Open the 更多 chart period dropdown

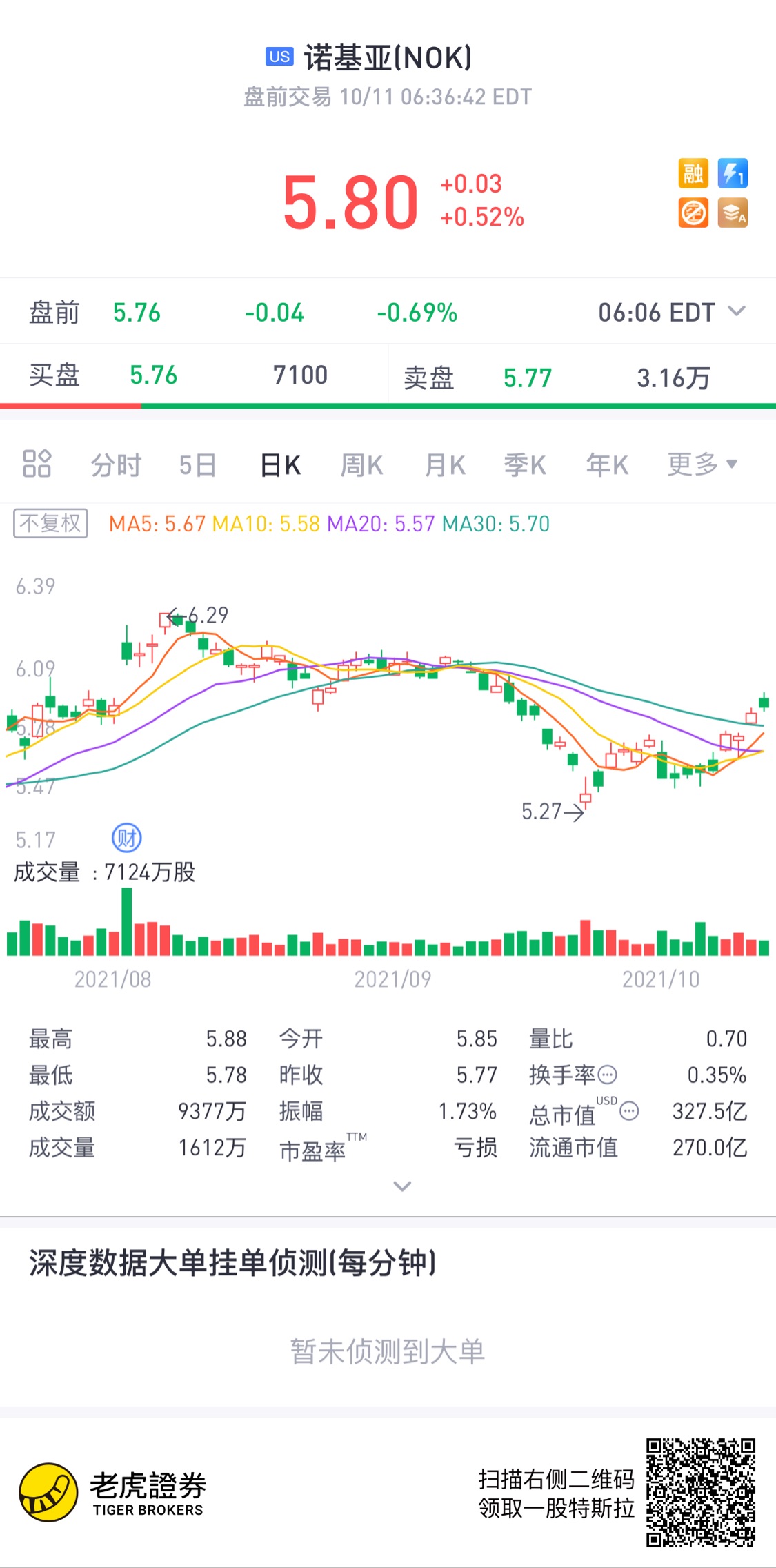tap(702, 464)
